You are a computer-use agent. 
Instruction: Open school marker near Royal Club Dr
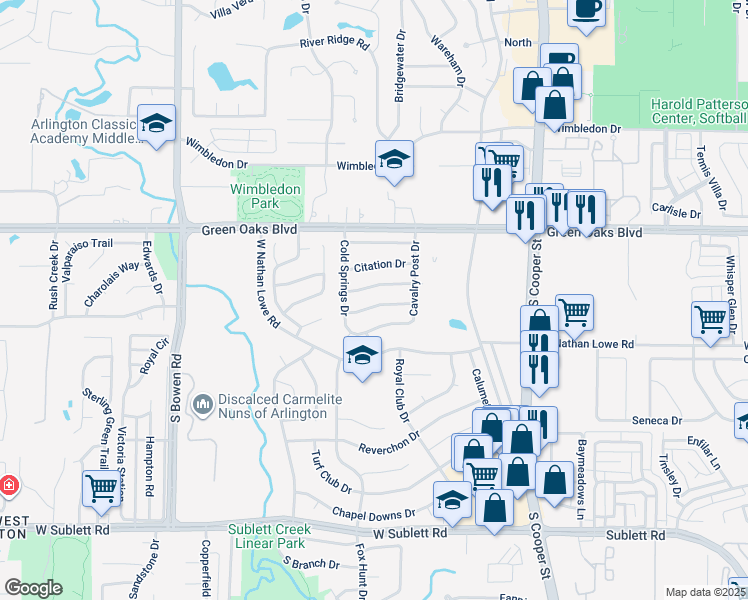362,354
